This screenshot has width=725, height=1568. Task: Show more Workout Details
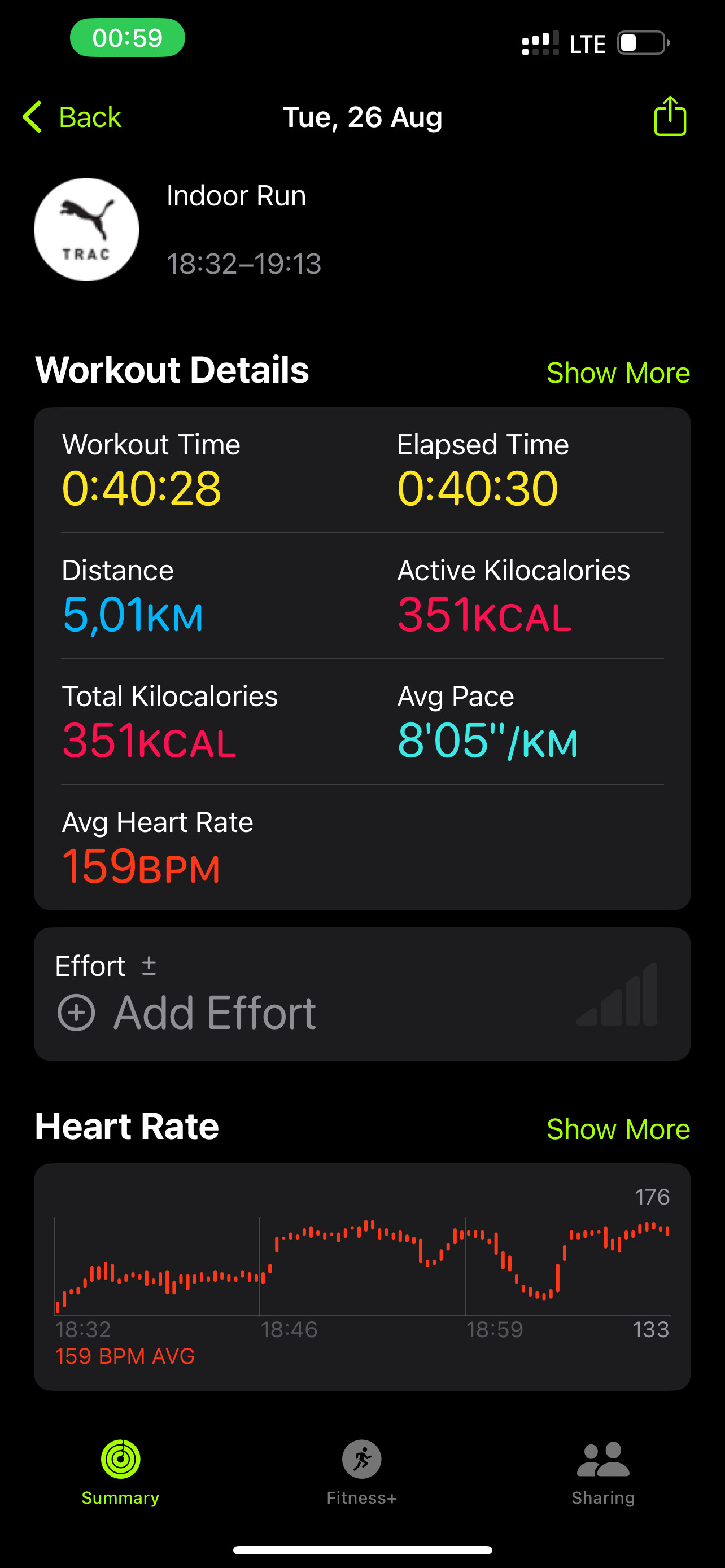pyautogui.click(x=618, y=373)
